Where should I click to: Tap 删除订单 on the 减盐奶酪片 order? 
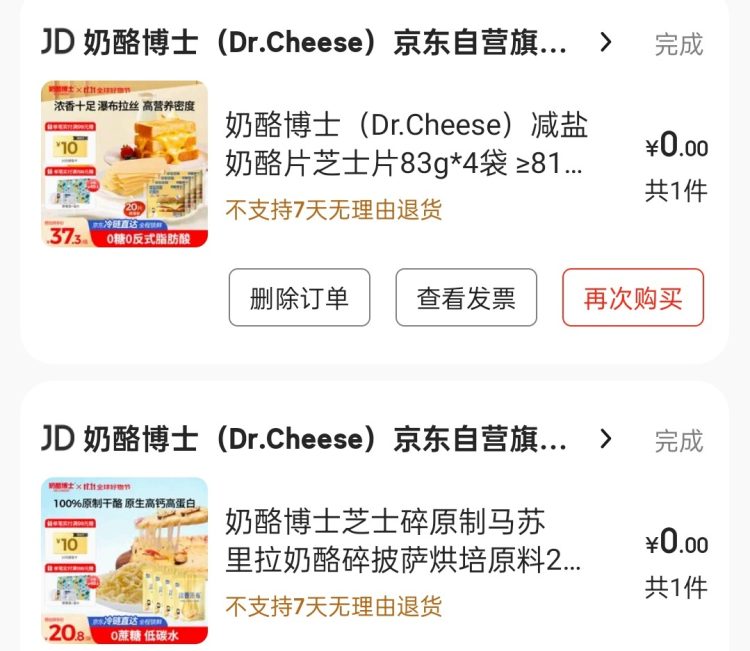tap(299, 298)
